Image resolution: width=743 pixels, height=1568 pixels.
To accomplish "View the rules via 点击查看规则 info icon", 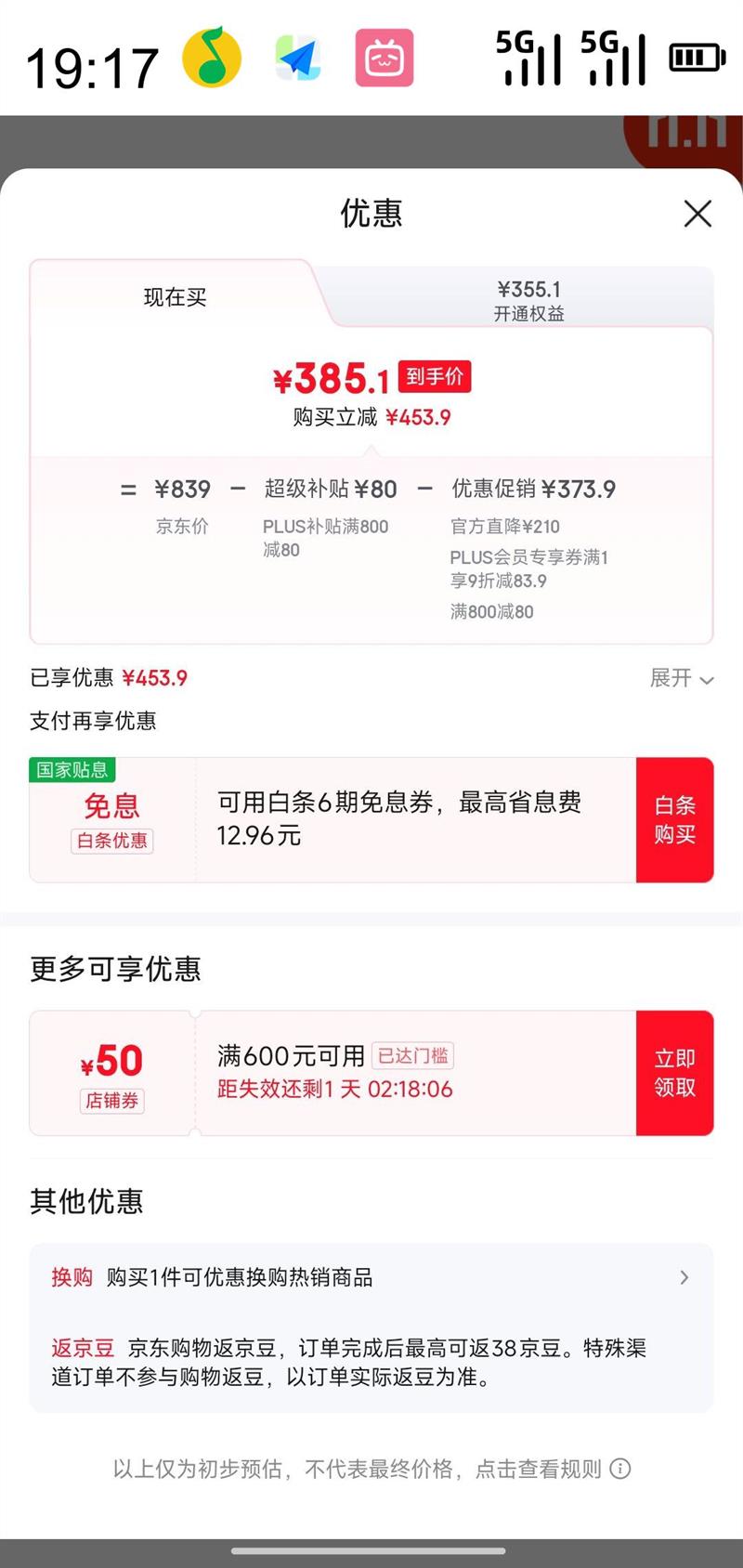I will (620, 1469).
